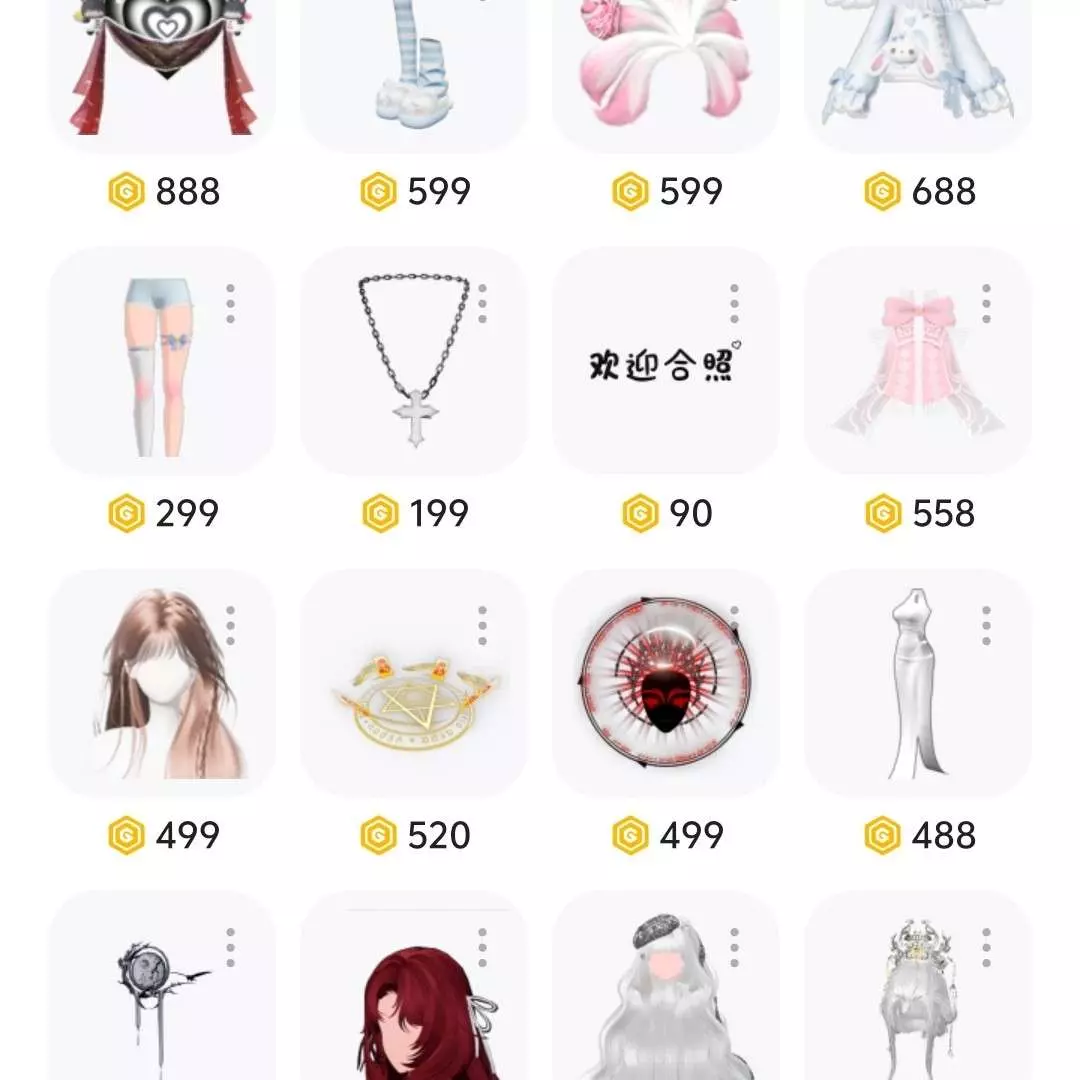The height and width of the screenshot is (1080, 1080).
Task: Open the cross necklace item priced 199
Action: [413, 362]
